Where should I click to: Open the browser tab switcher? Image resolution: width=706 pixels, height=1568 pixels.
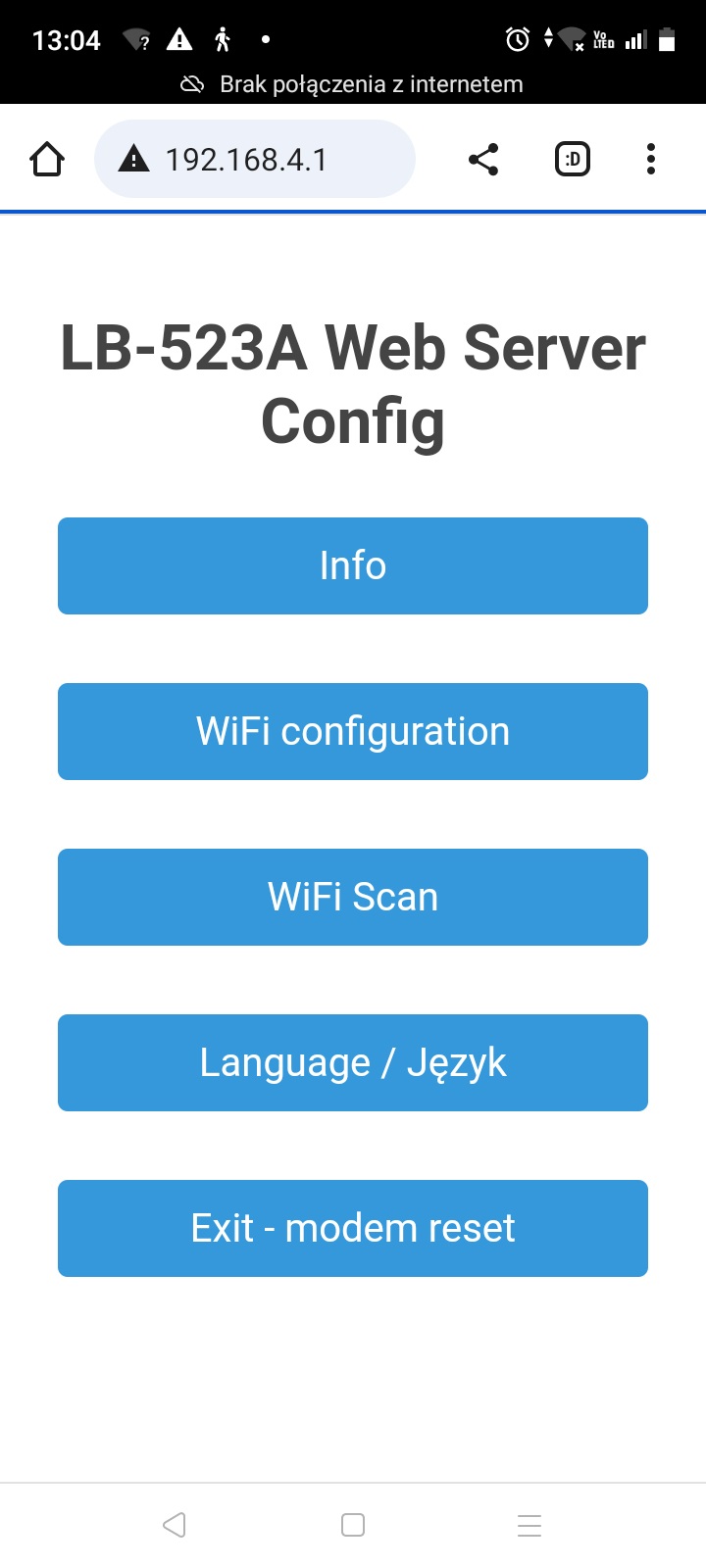pos(573,159)
